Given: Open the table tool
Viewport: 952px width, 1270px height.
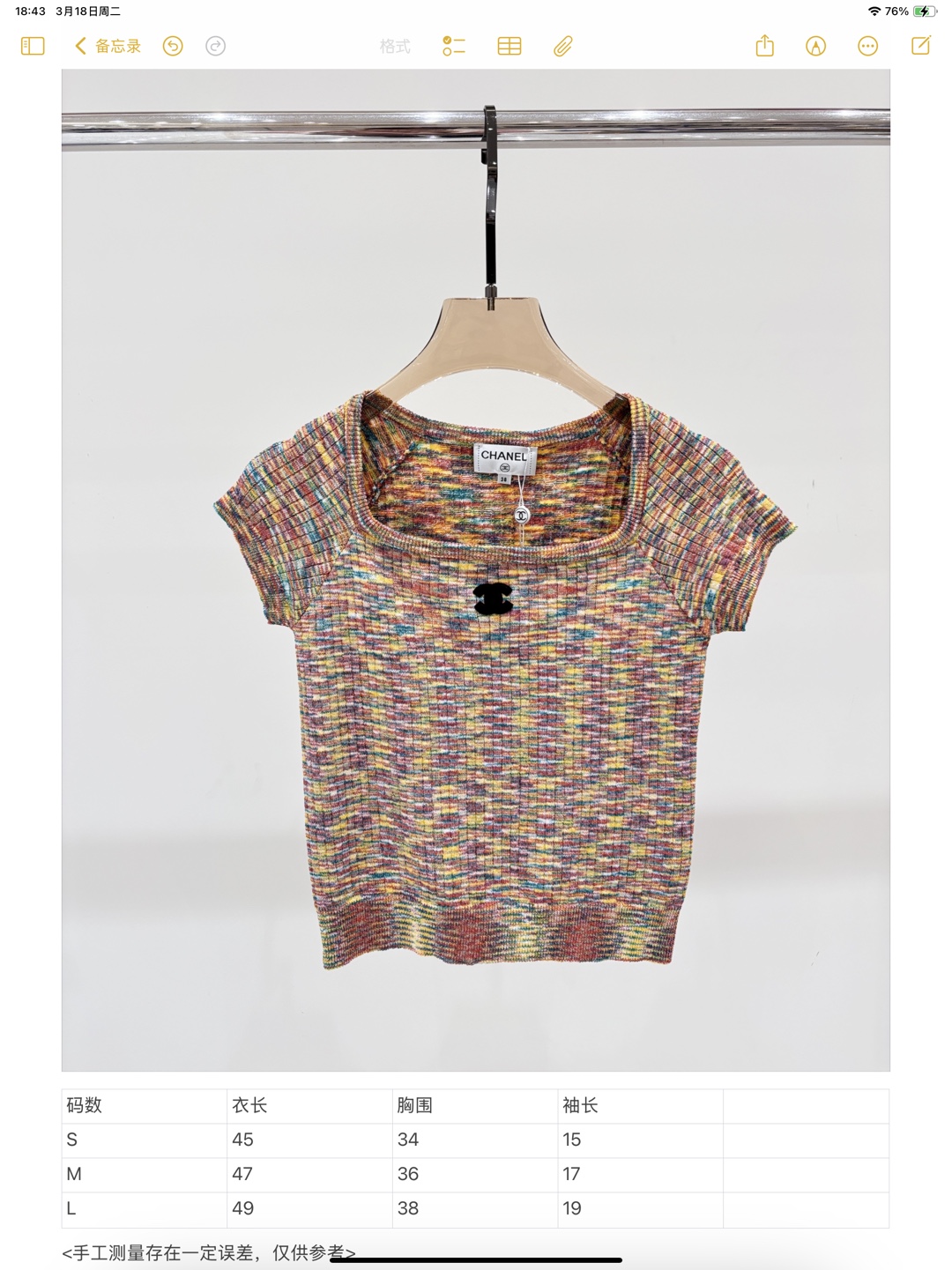Looking at the screenshot, I should [509, 46].
